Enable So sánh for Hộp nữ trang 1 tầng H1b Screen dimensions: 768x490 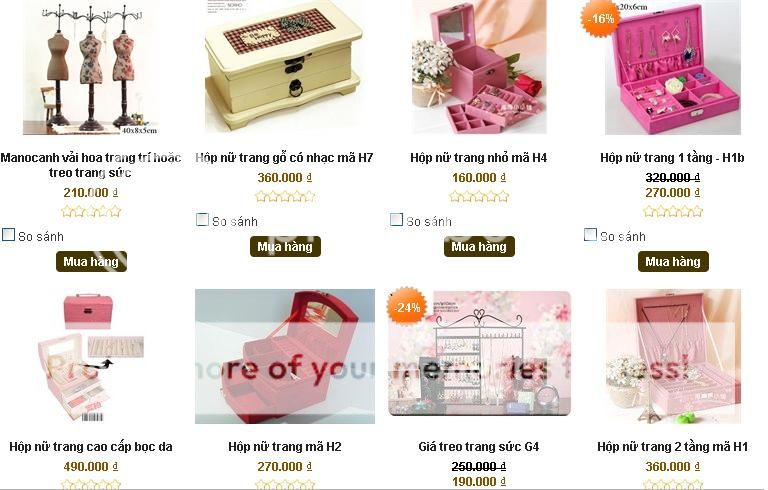591,235
